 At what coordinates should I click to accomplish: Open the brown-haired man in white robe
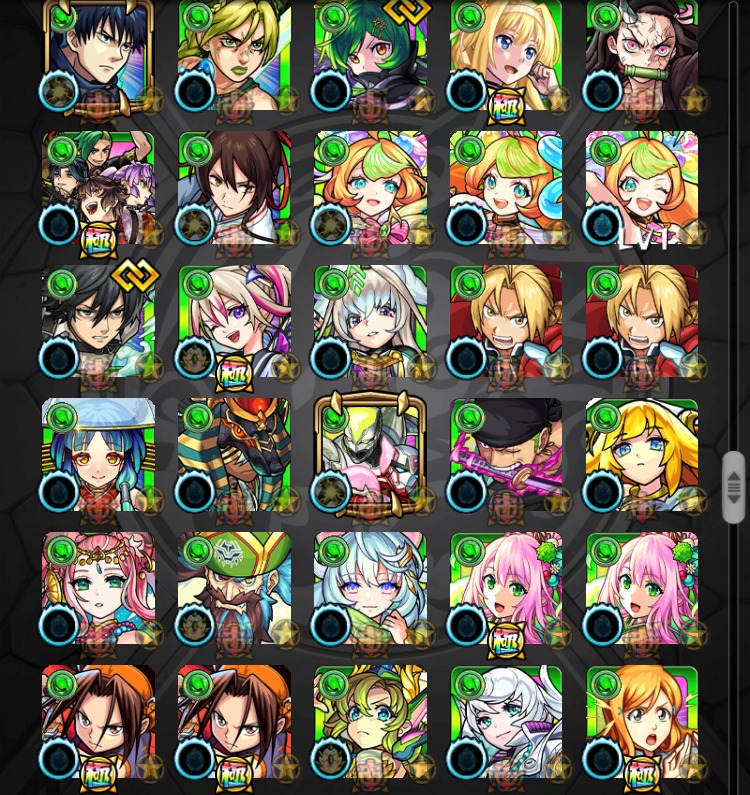pyautogui.click(x=234, y=188)
